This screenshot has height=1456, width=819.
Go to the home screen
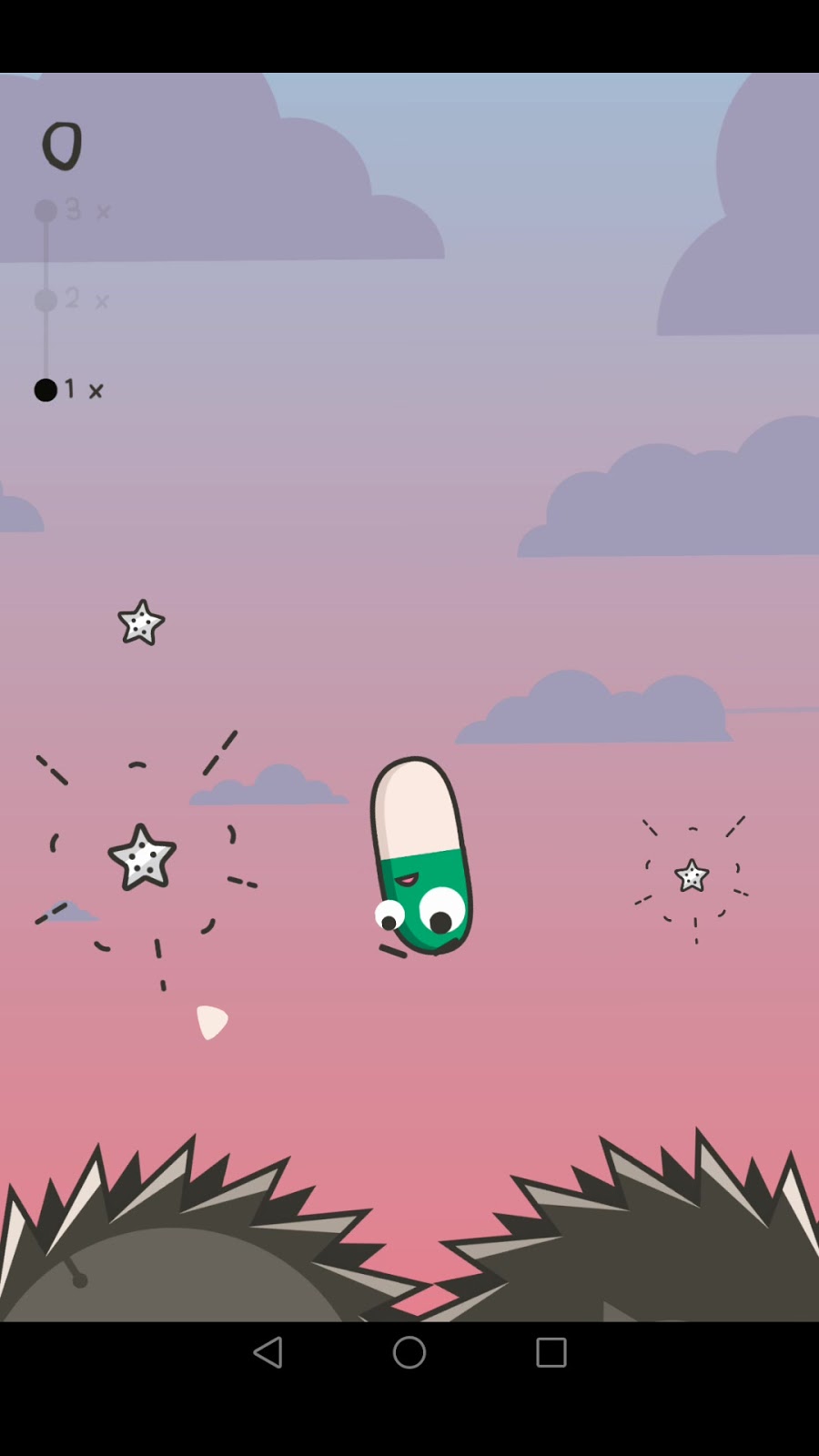coord(409,1352)
